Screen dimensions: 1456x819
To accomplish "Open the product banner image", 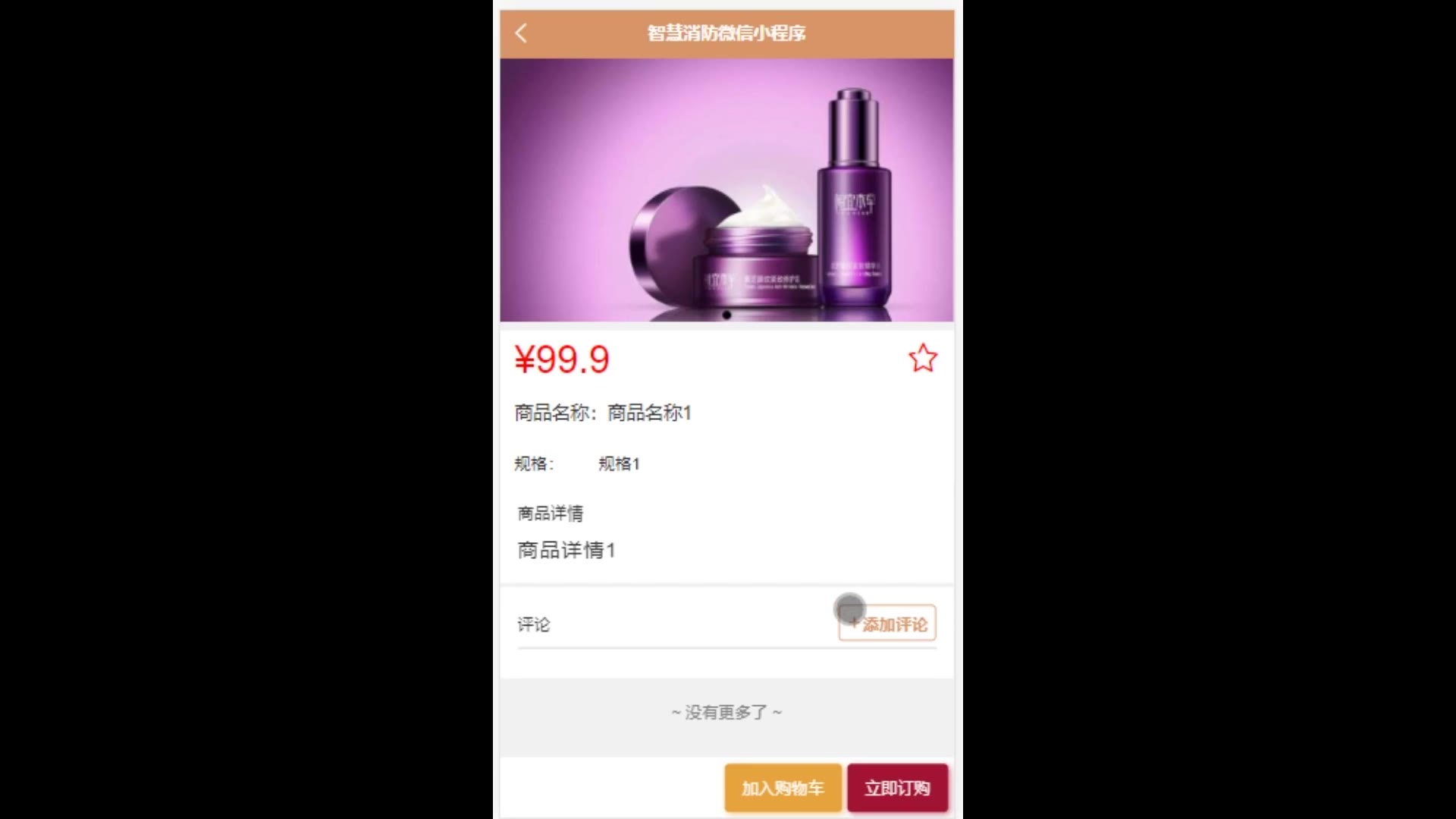I will [726, 190].
